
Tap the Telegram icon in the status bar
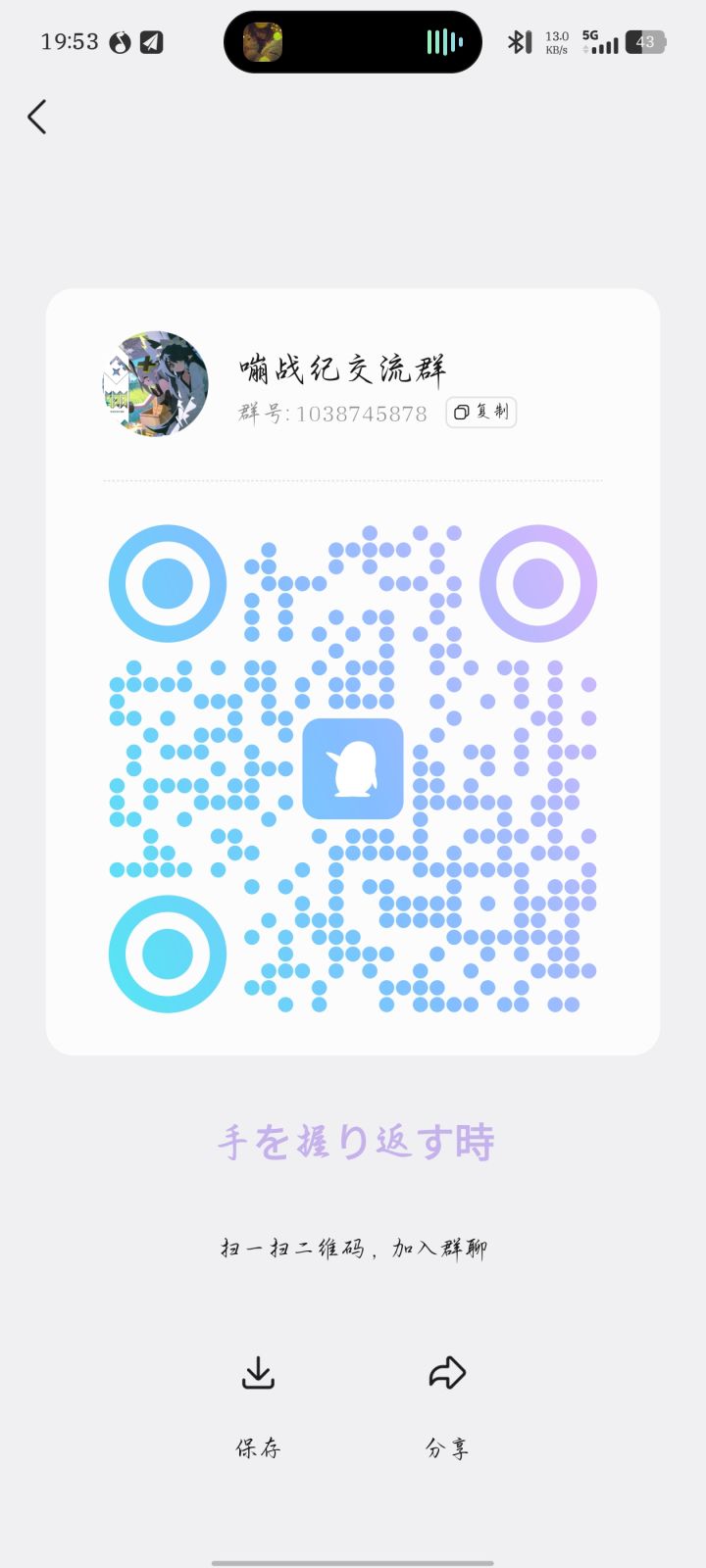tap(152, 41)
